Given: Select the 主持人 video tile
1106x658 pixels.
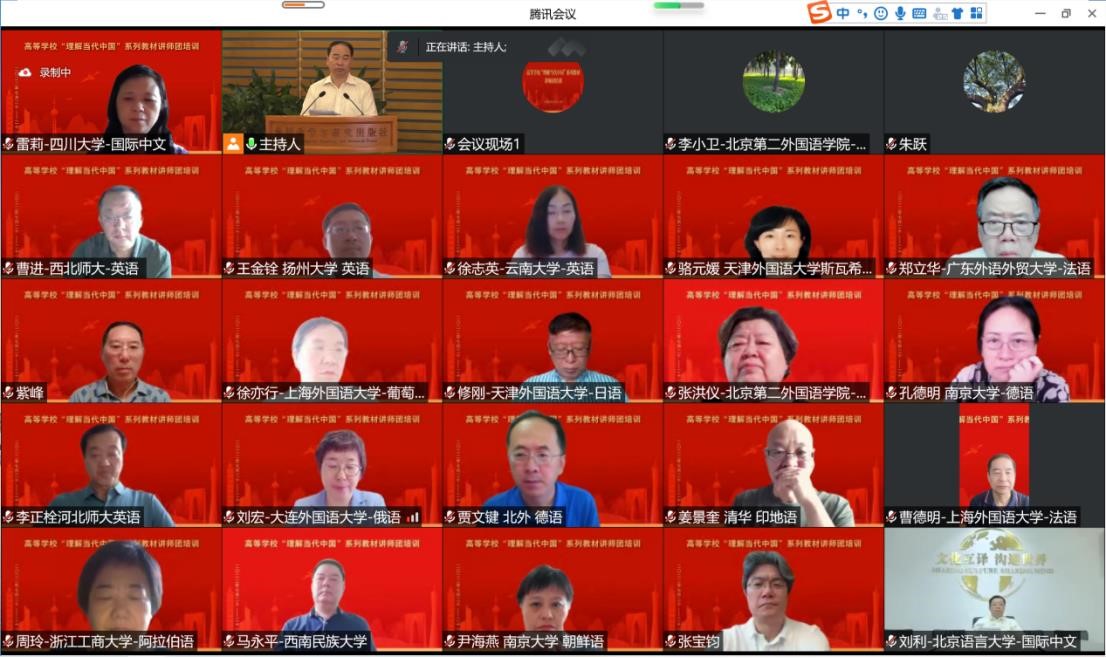Looking at the screenshot, I should click(x=331, y=92).
